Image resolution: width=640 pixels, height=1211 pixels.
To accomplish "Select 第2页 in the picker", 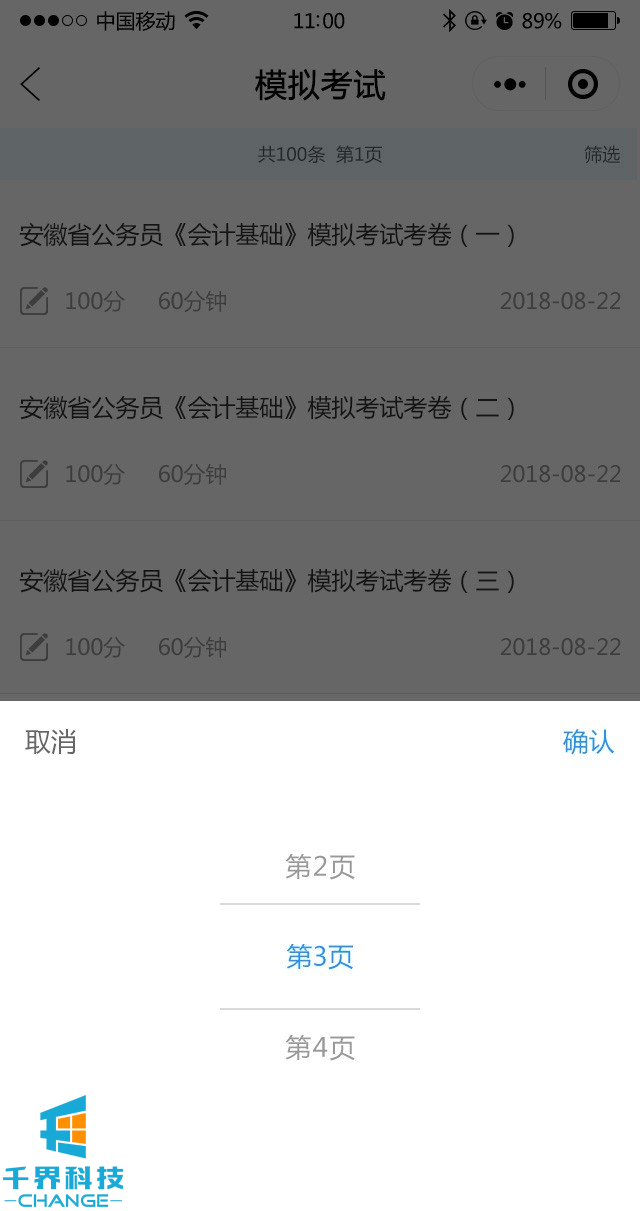I will click(x=320, y=867).
